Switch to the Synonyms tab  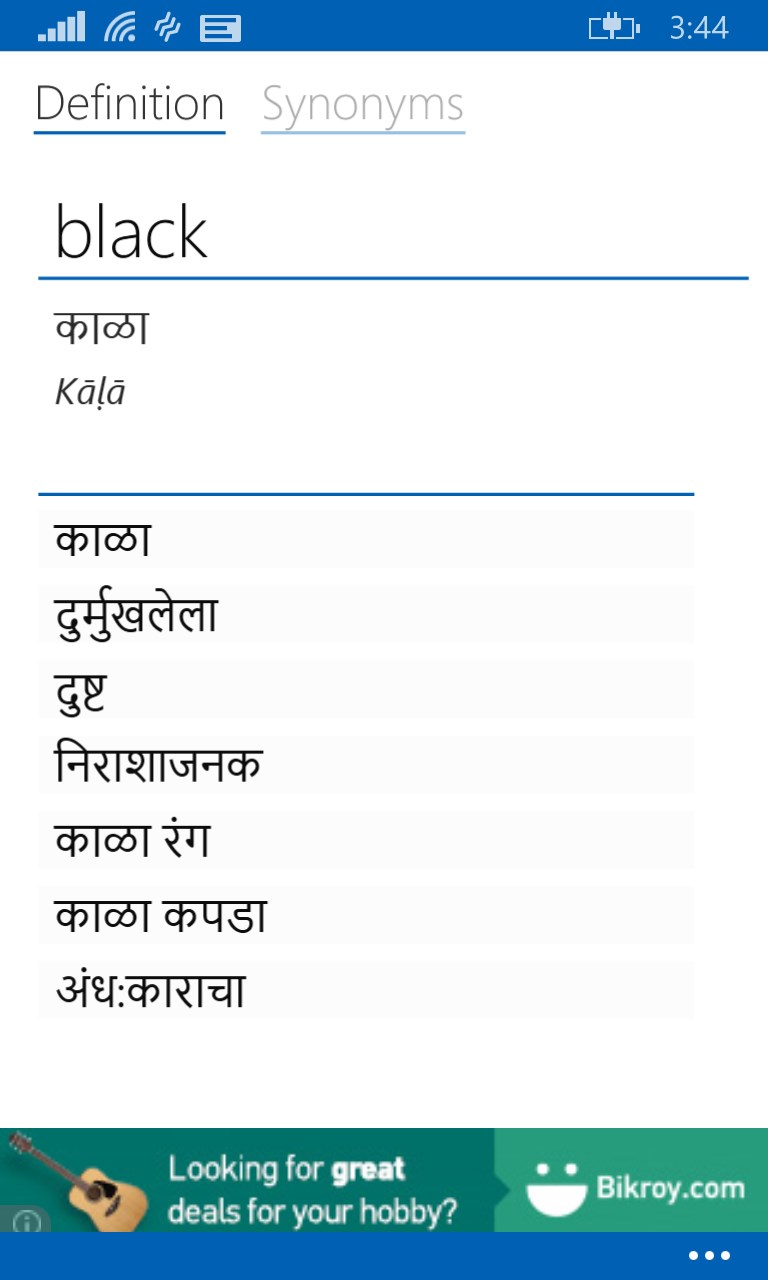(363, 105)
